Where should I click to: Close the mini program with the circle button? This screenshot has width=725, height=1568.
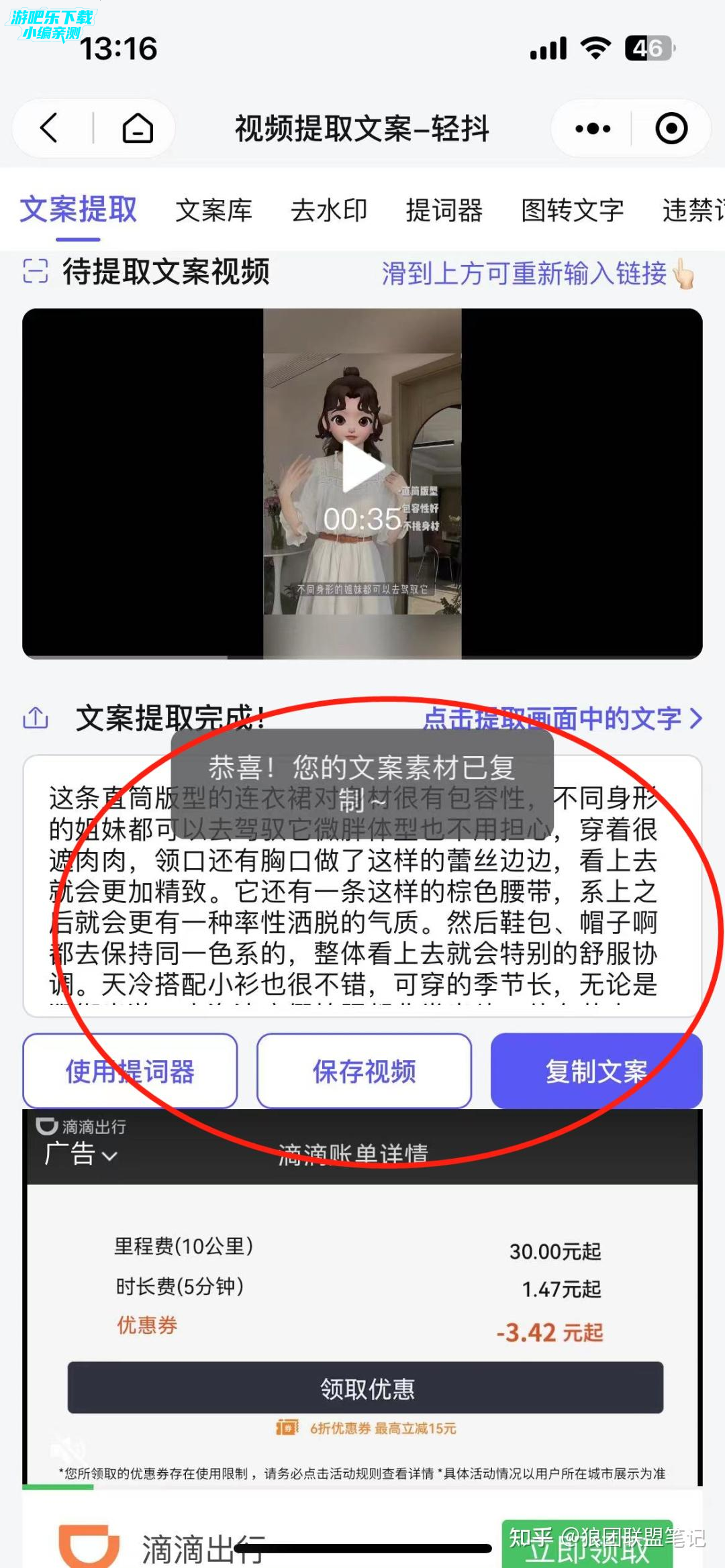[x=671, y=128]
